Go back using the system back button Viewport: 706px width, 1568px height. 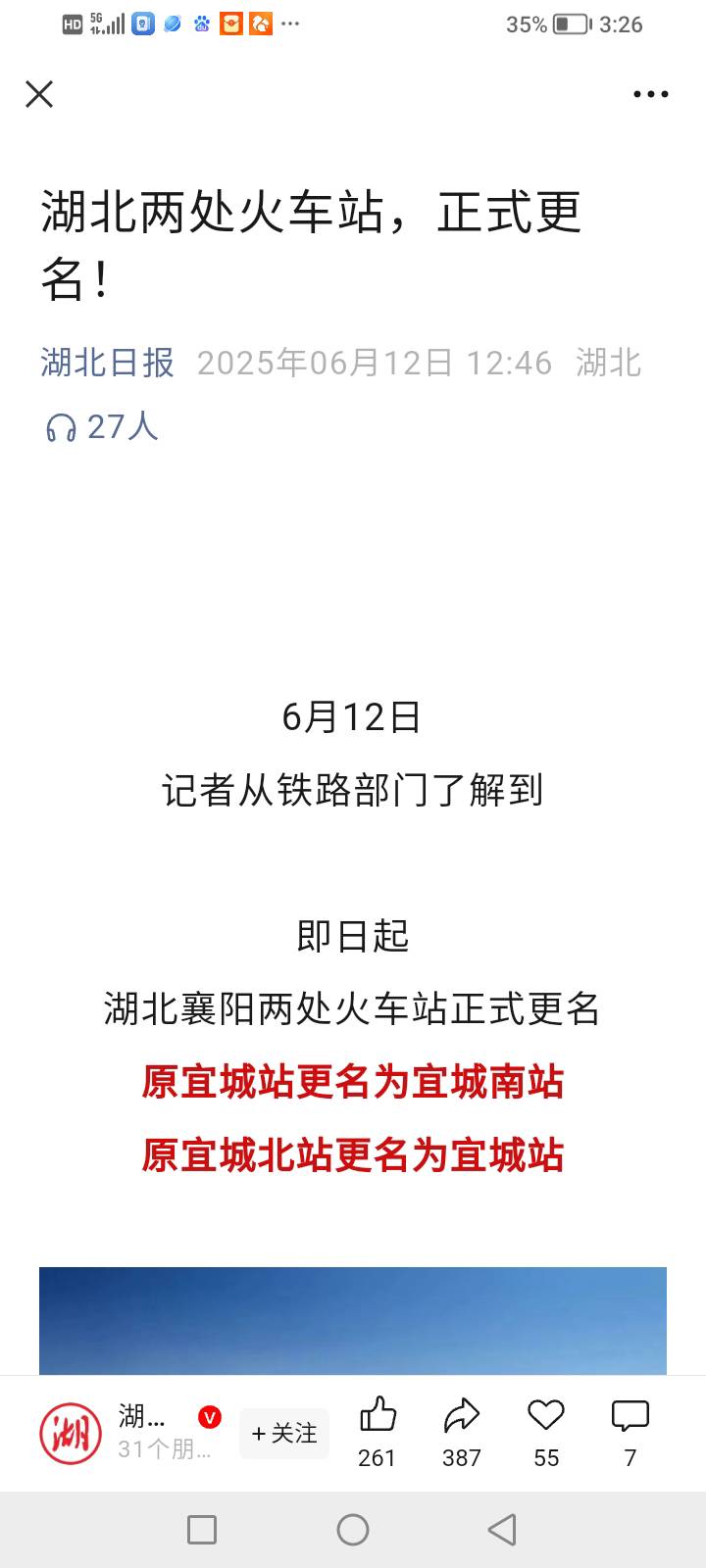502,1529
